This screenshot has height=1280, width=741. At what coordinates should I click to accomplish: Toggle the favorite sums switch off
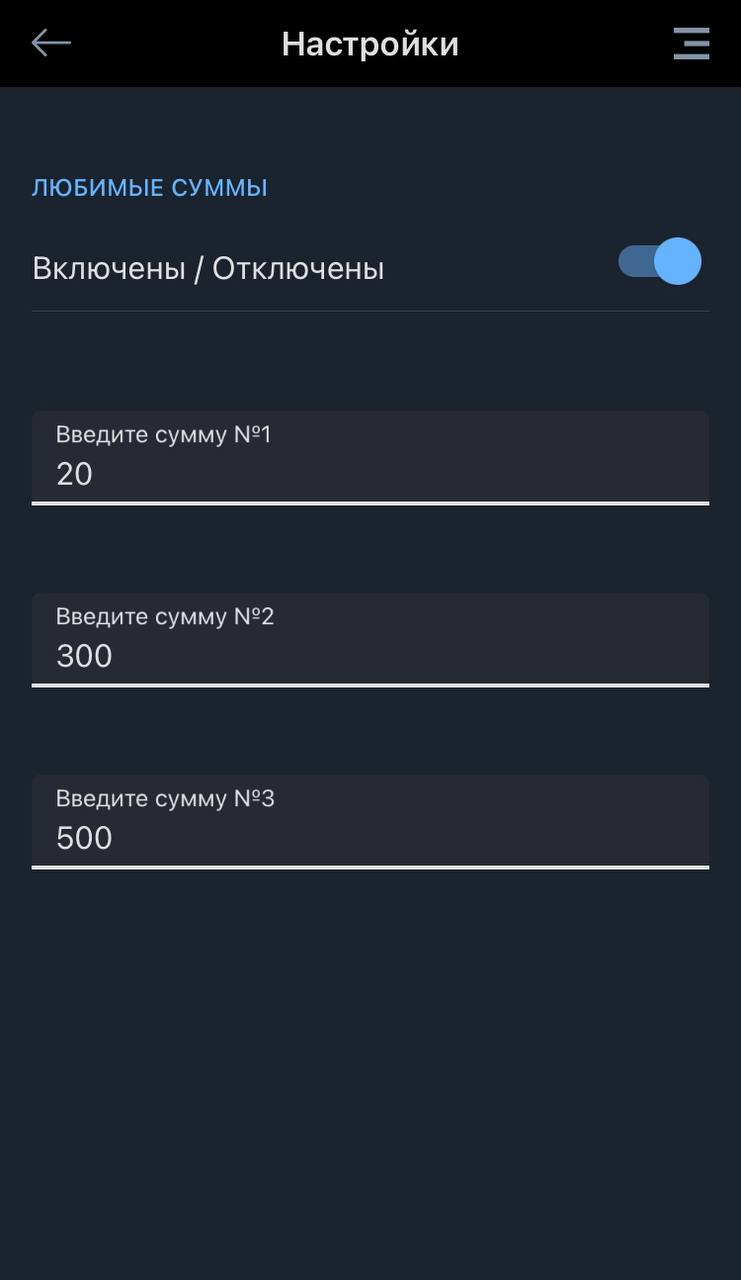click(661, 262)
